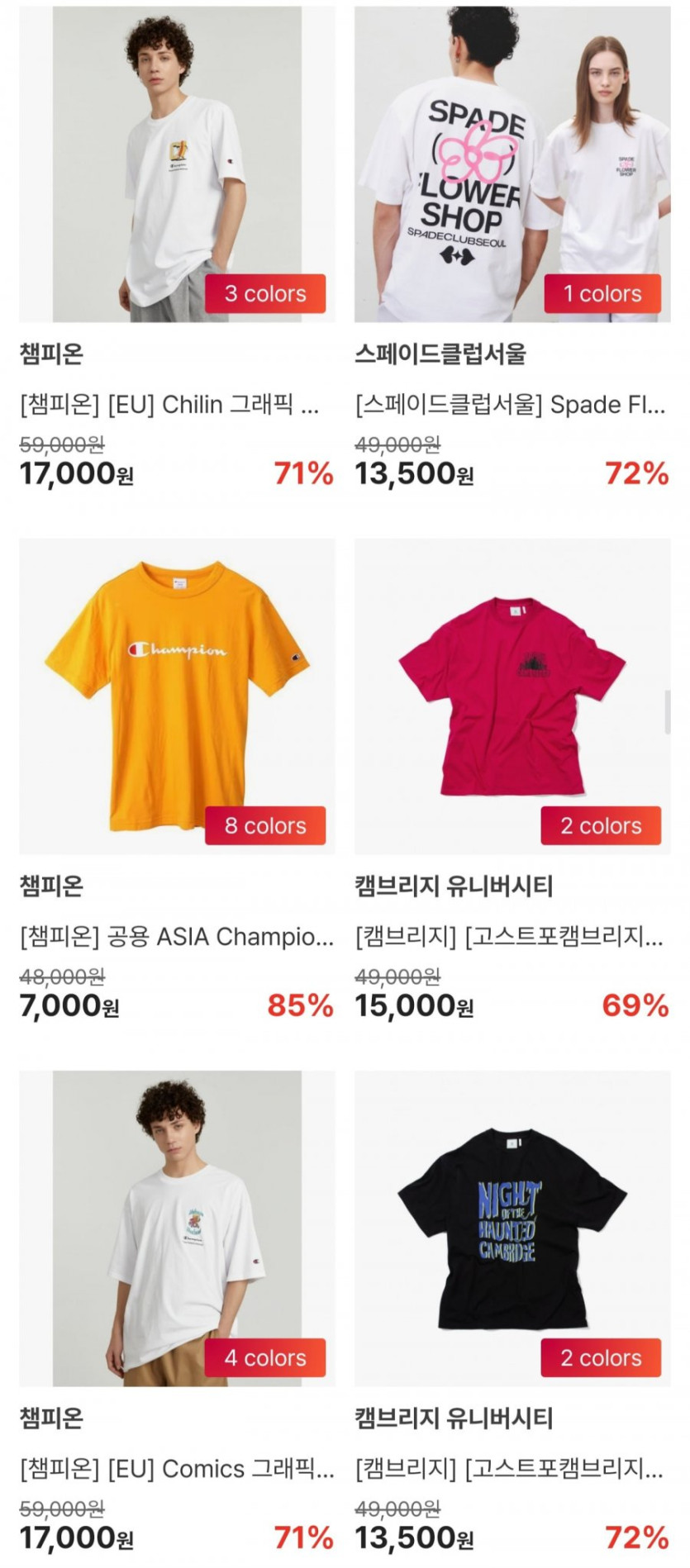This screenshot has width=690, height=1568.
Task: Tap the Champion EU Comics graphic tee
Action: click(177, 1228)
